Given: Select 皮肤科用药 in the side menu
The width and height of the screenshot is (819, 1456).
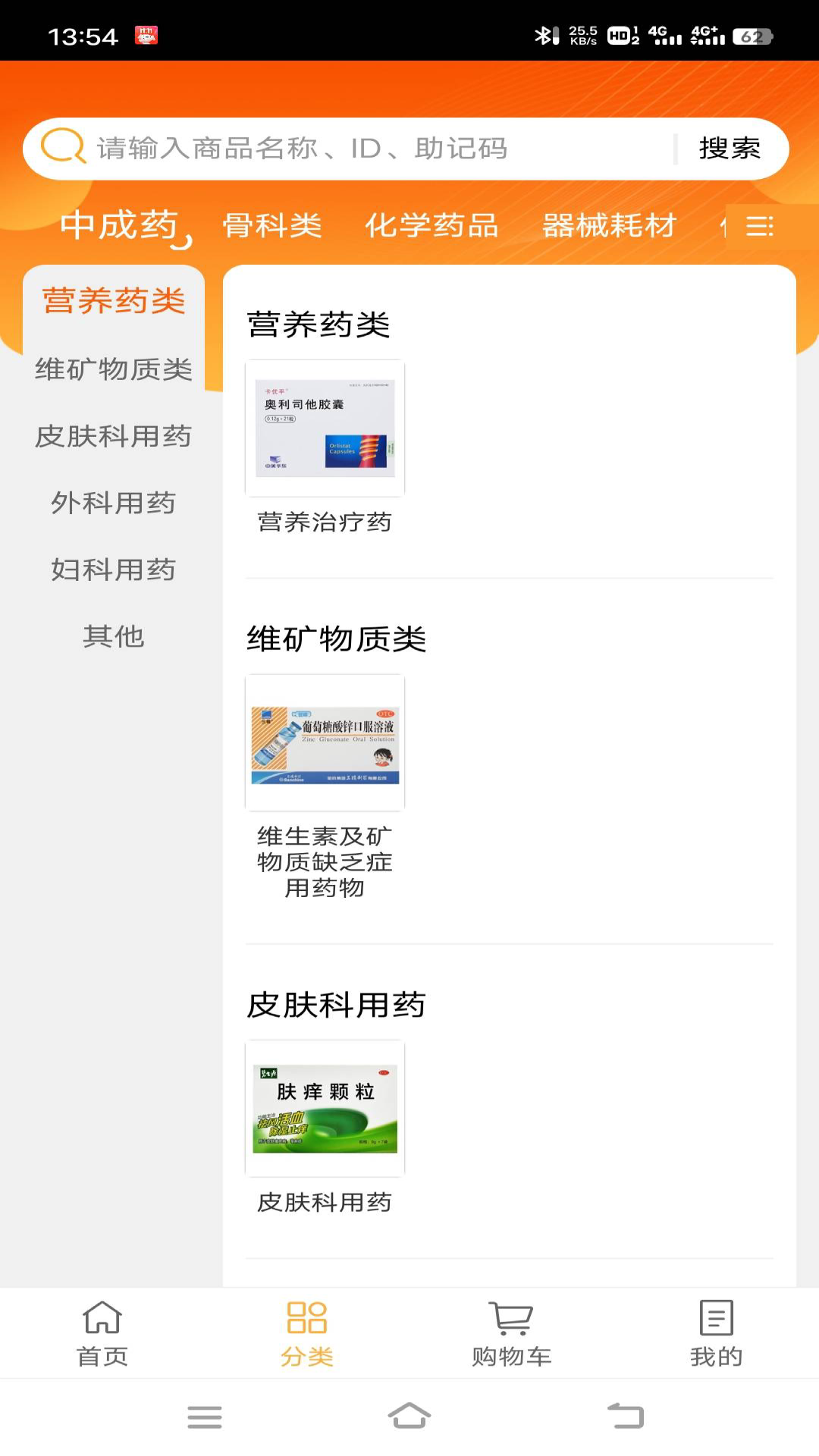Looking at the screenshot, I should coord(114,436).
